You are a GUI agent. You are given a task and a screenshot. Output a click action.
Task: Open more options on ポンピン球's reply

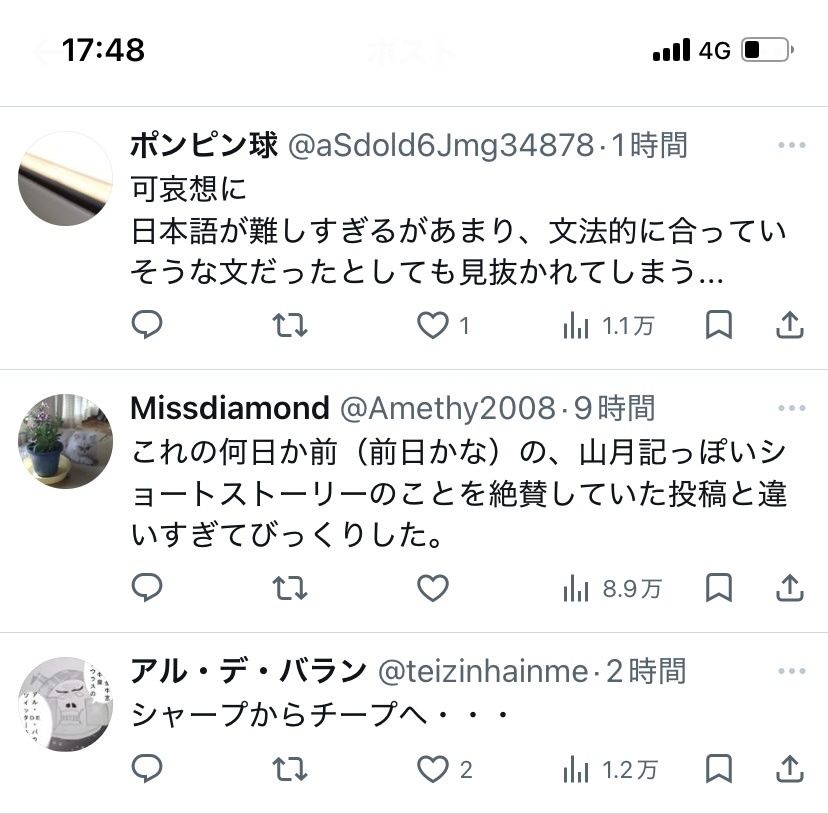[791, 146]
